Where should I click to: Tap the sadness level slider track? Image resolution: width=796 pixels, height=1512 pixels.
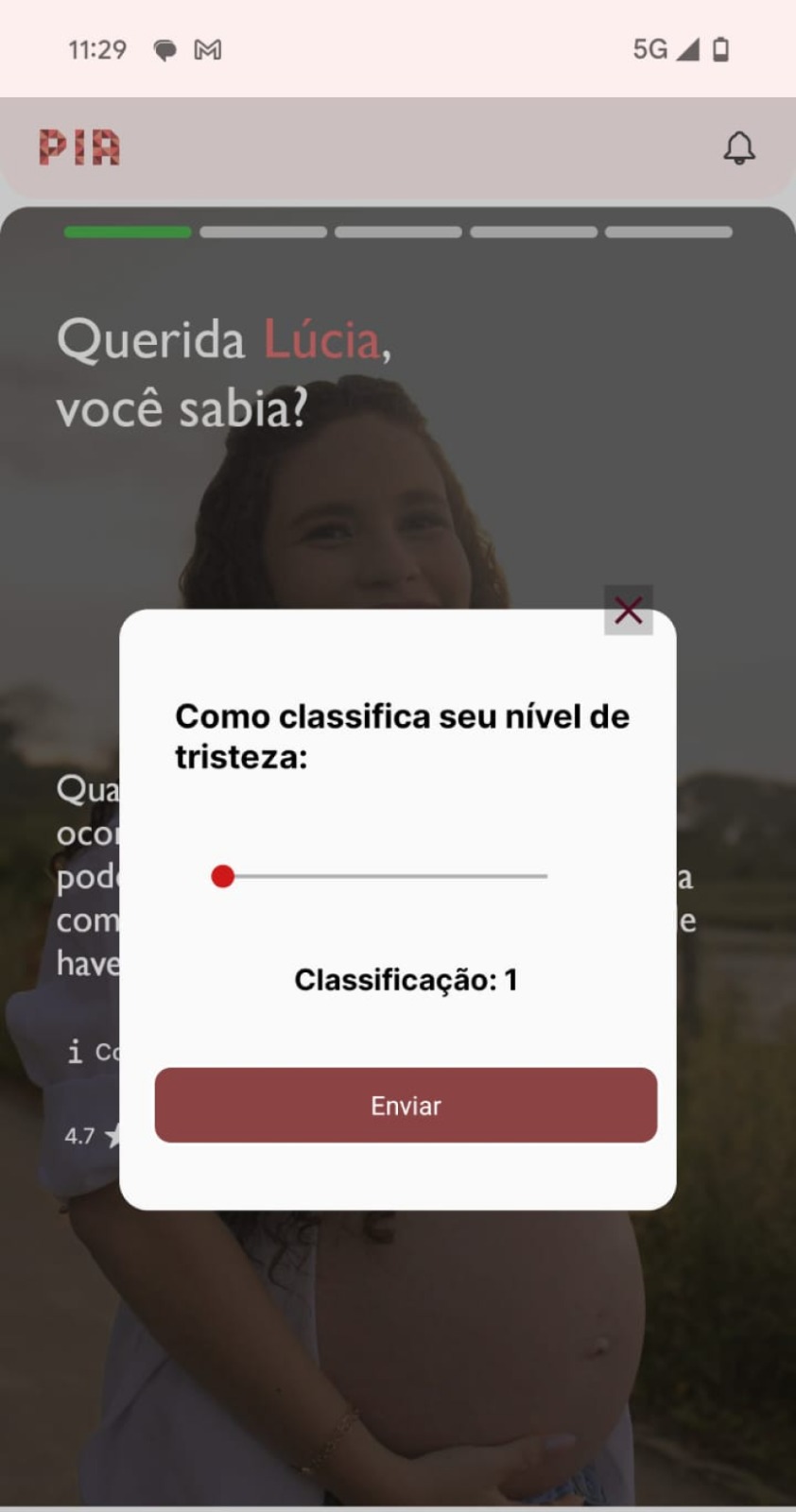(x=386, y=876)
